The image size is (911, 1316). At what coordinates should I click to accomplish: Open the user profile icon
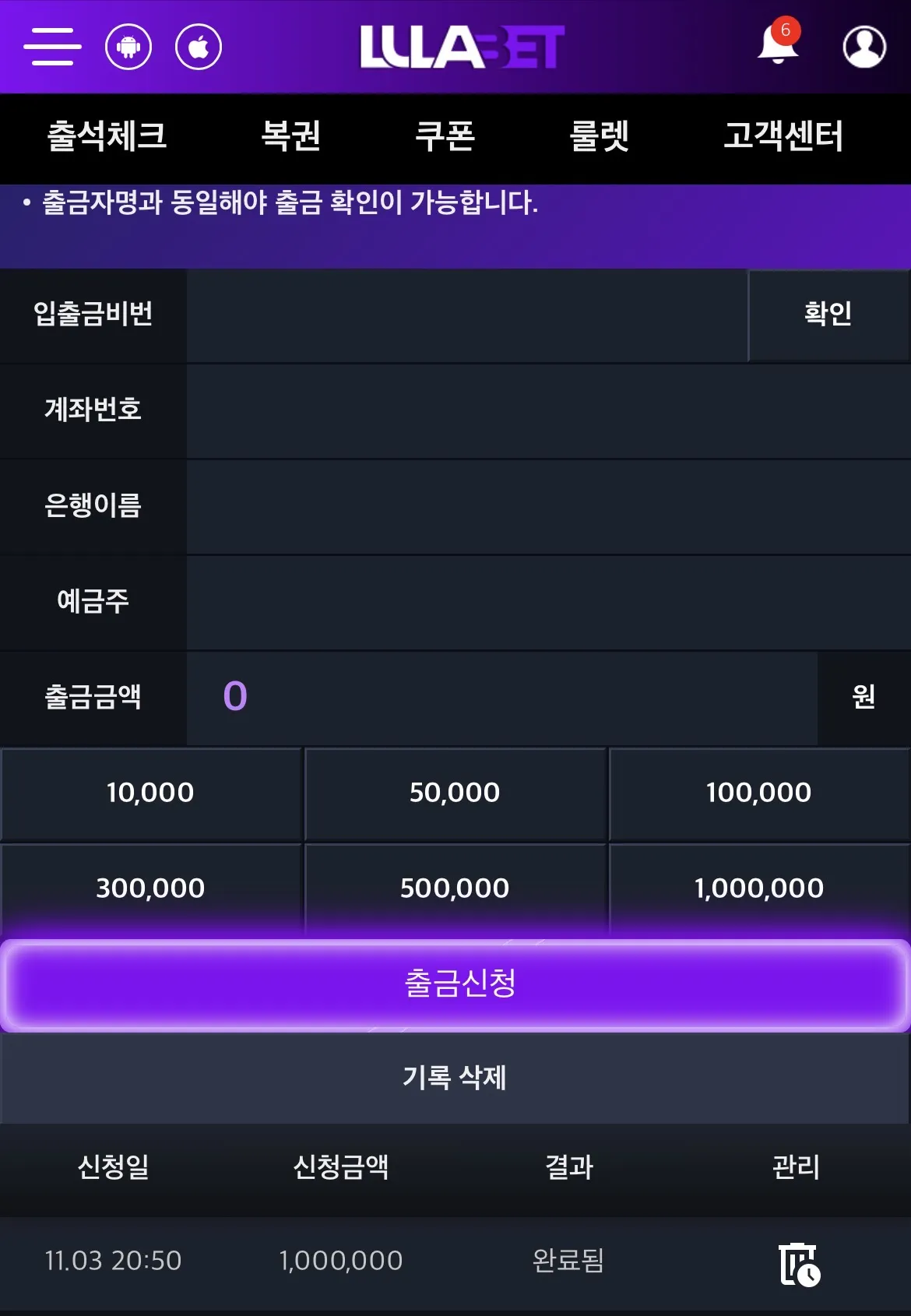(864, 47)
